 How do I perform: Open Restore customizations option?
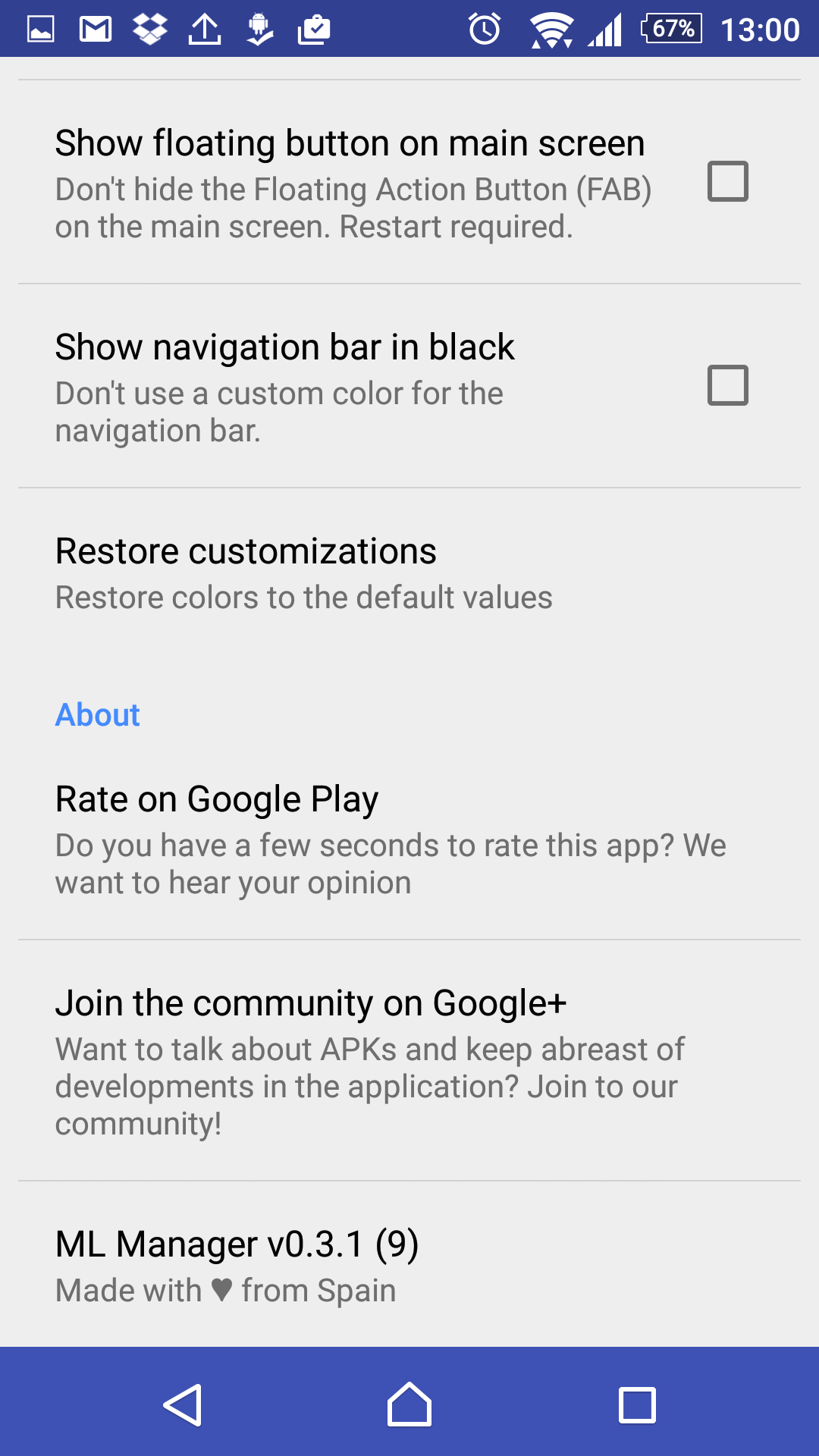(409, 574)
